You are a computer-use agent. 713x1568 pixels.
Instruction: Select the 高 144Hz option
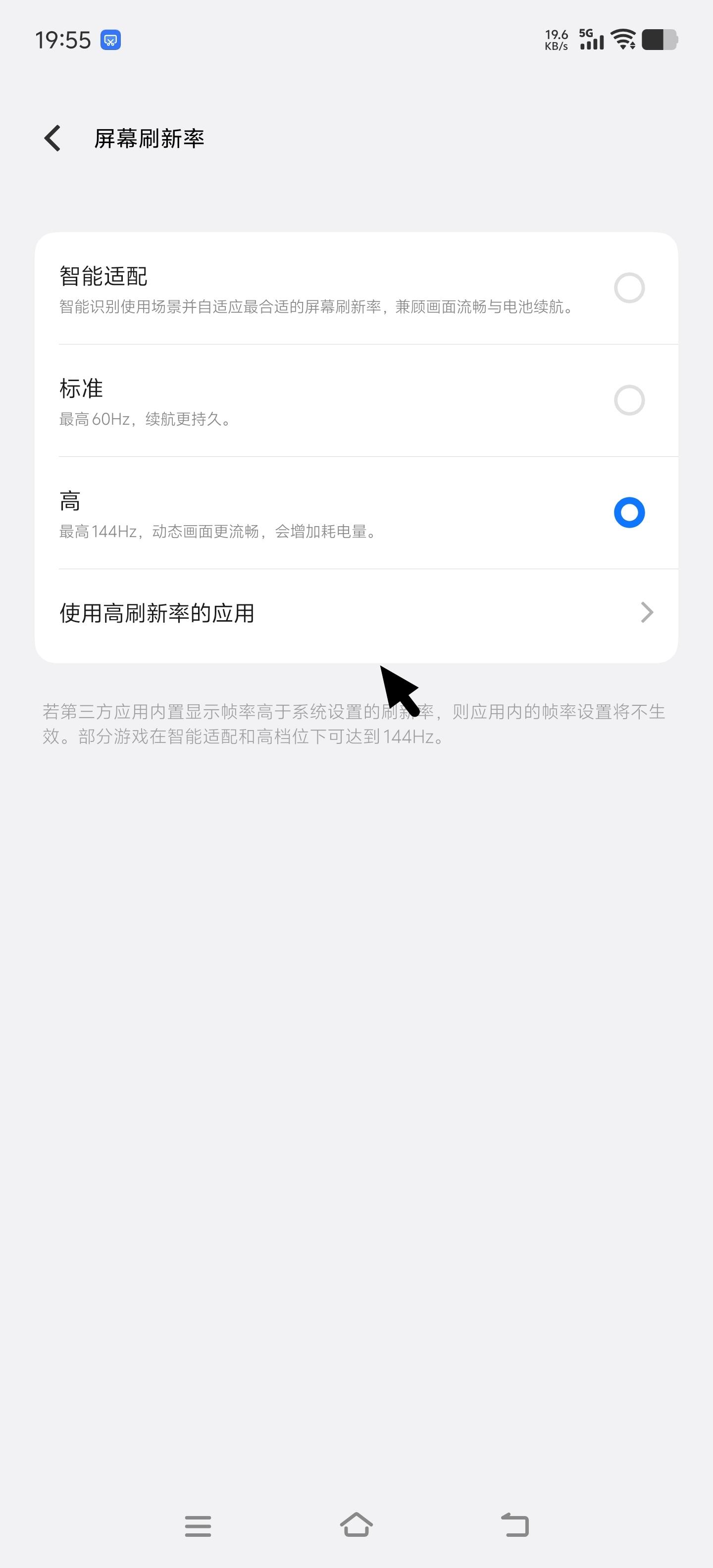[x=356, y=513]
